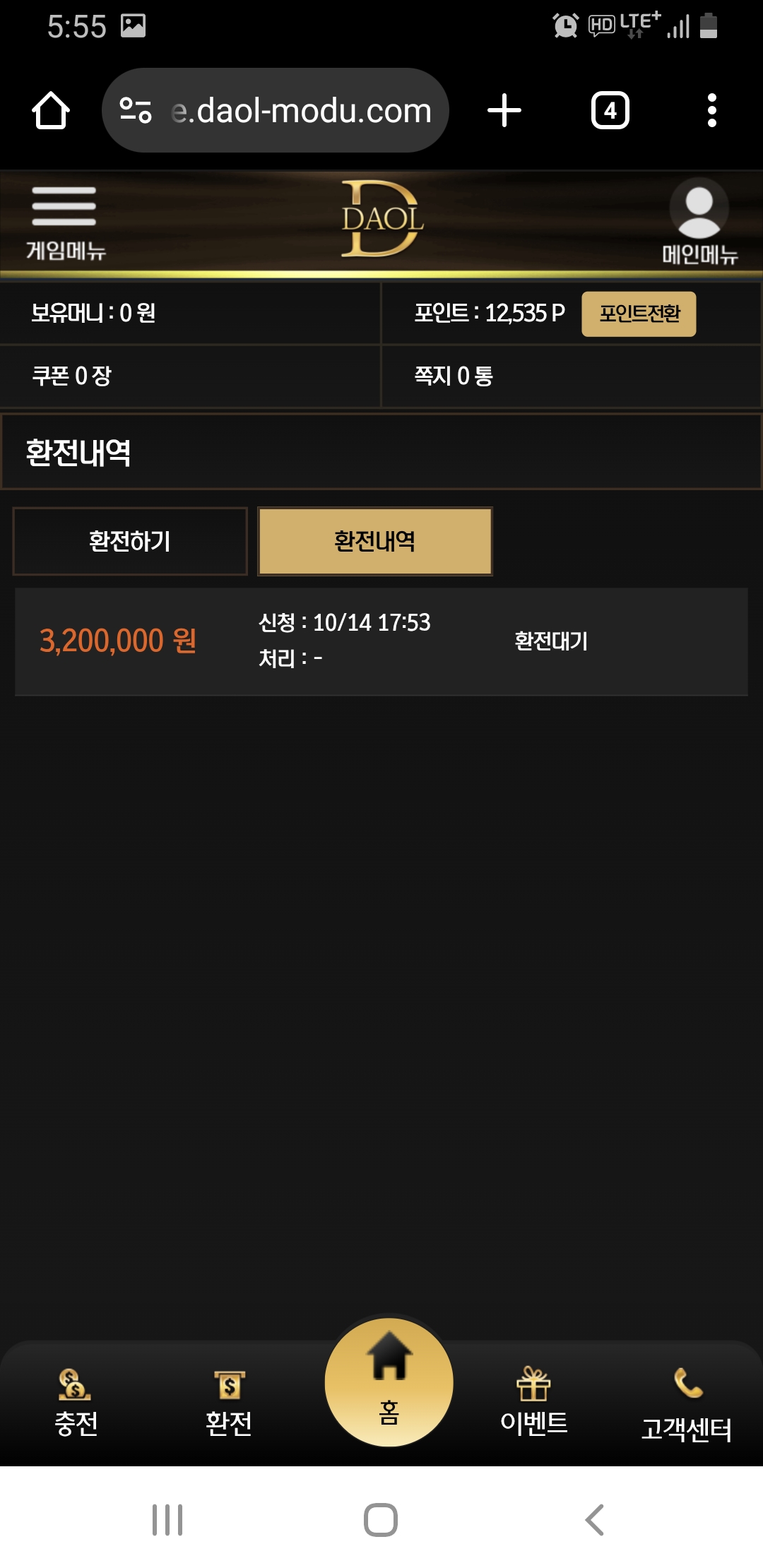Tap the 쪽지 0 통 messages cell

[571, 376]
